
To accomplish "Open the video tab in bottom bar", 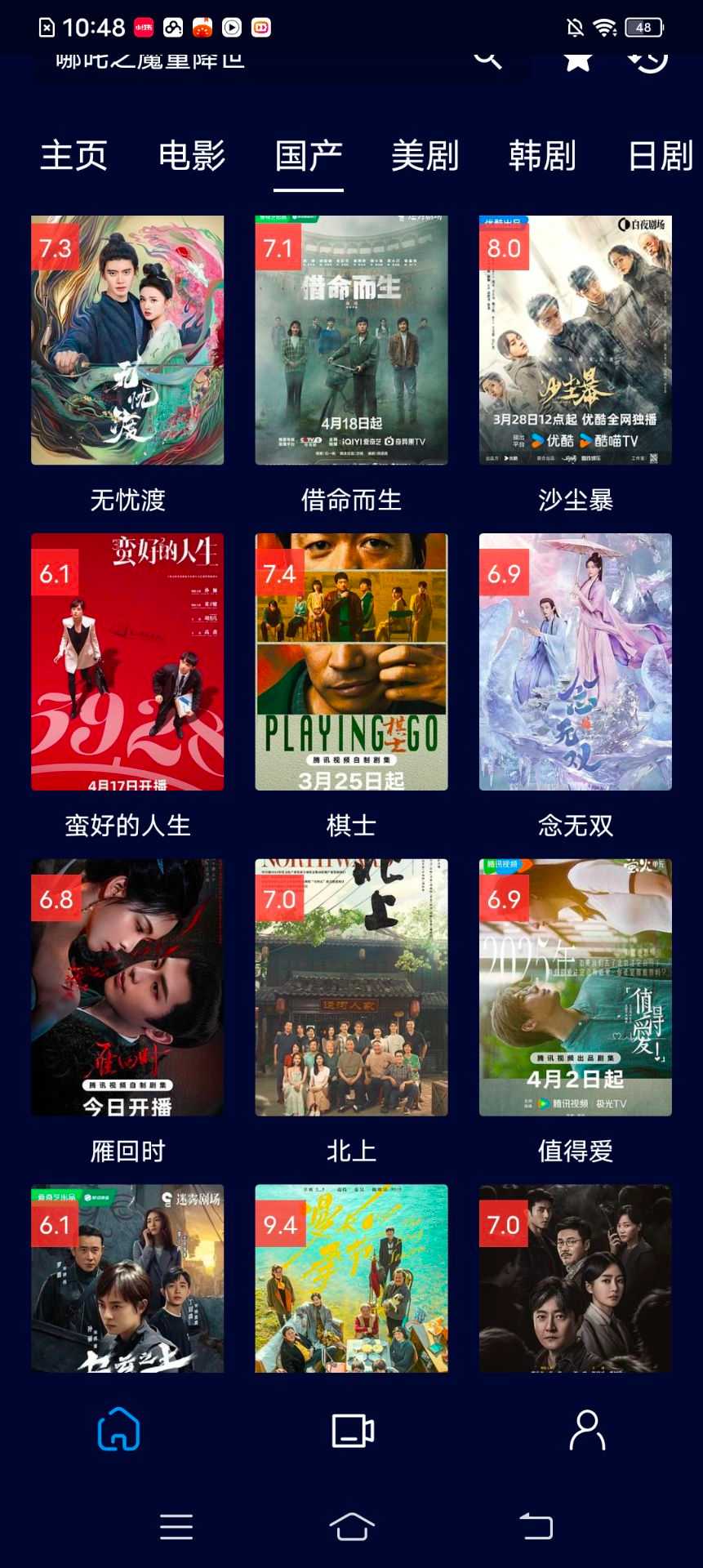I will point(353,1431).
